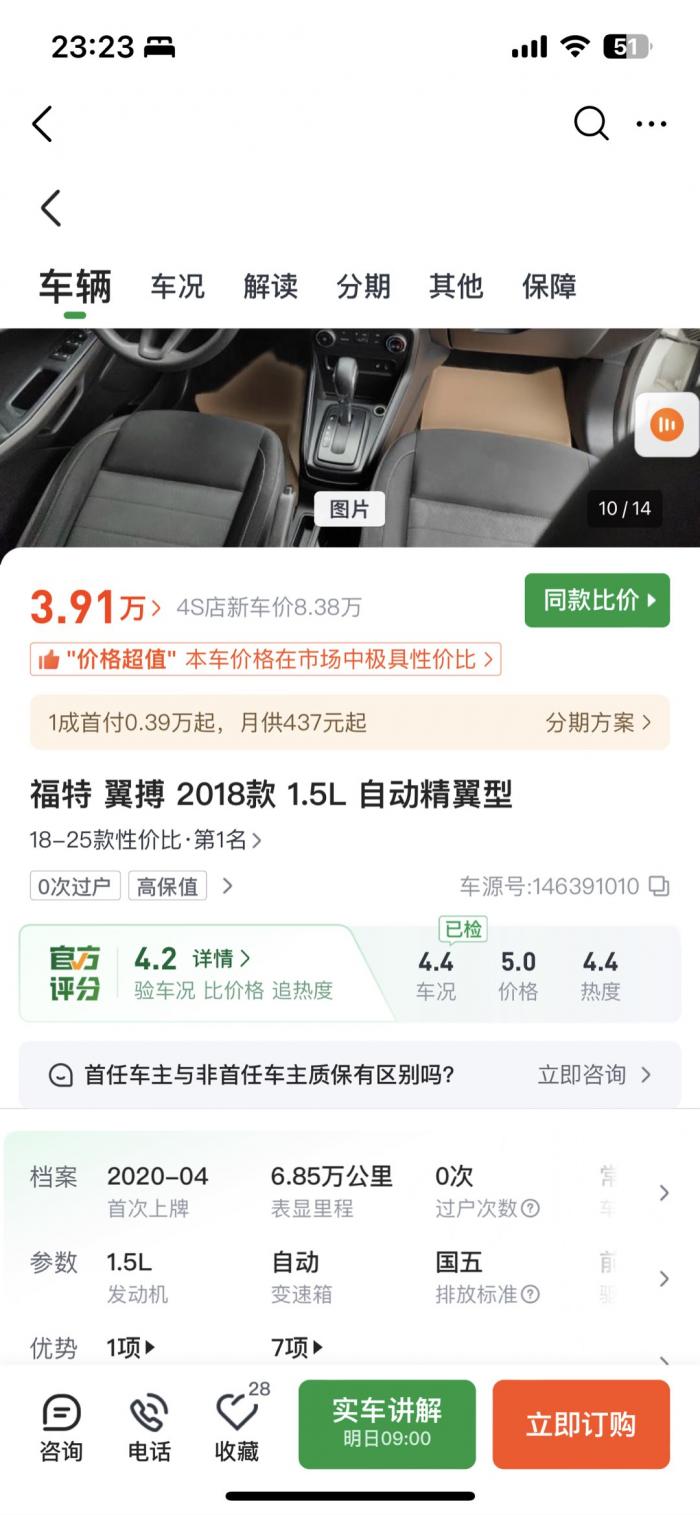Open the three-dot overflow menu

651,124
